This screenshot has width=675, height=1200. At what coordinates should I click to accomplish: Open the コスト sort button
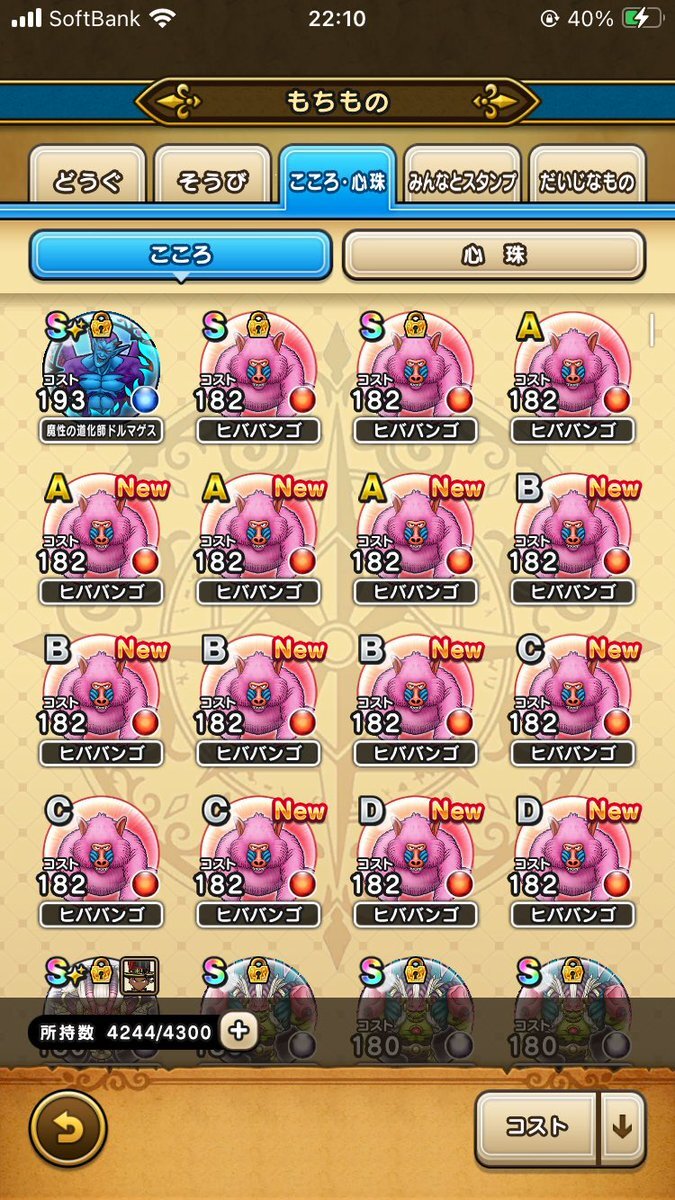[536, 1127]
